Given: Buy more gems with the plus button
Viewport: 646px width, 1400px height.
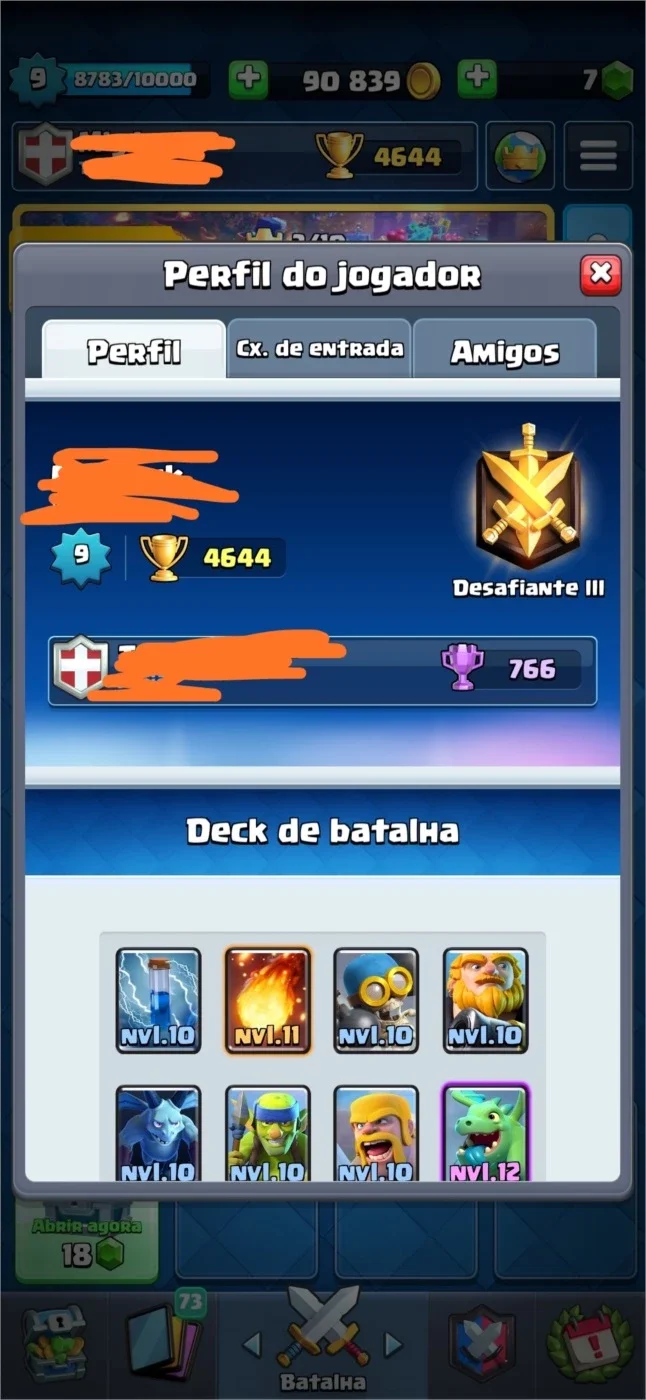Looking at the screenshot, I should click(477, 80).
